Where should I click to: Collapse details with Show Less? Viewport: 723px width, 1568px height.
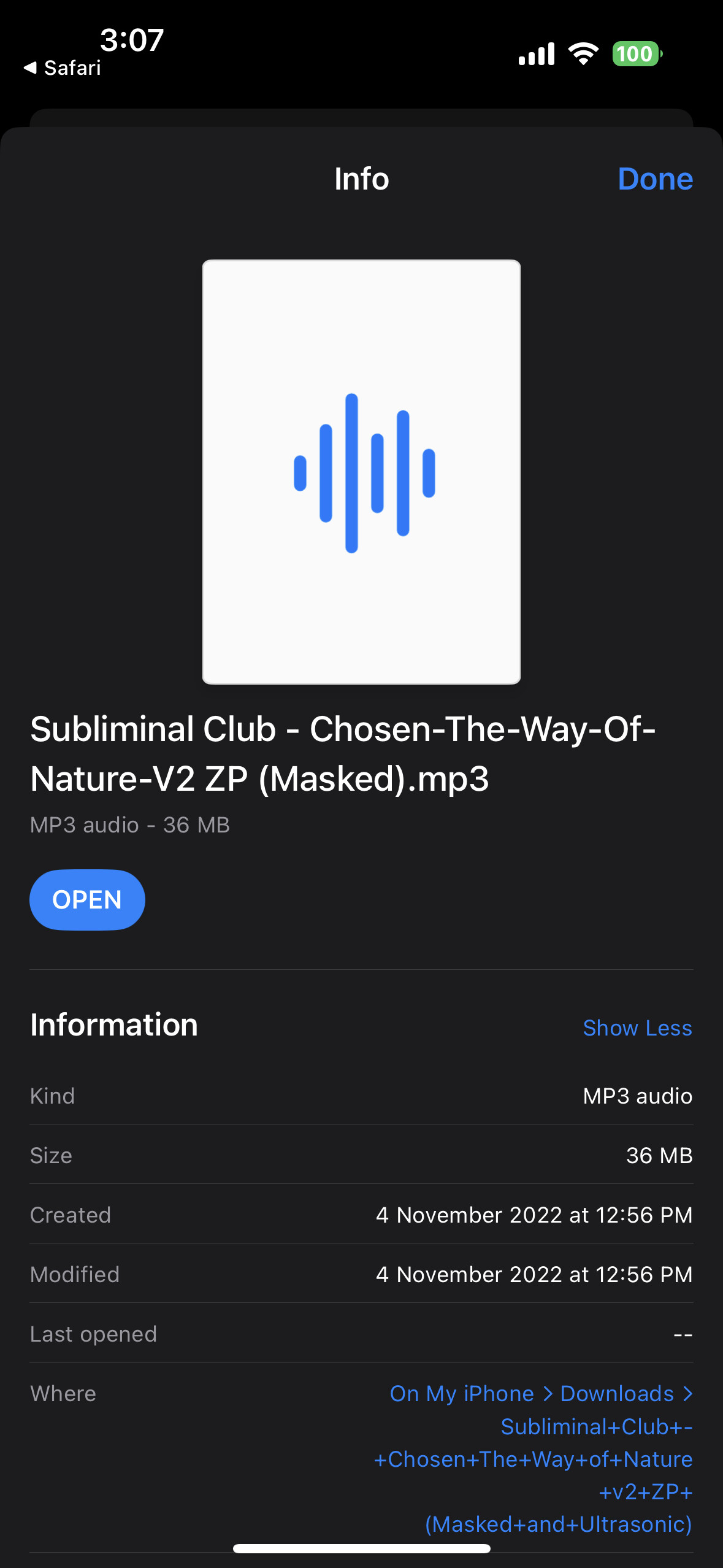[637, 1028]
